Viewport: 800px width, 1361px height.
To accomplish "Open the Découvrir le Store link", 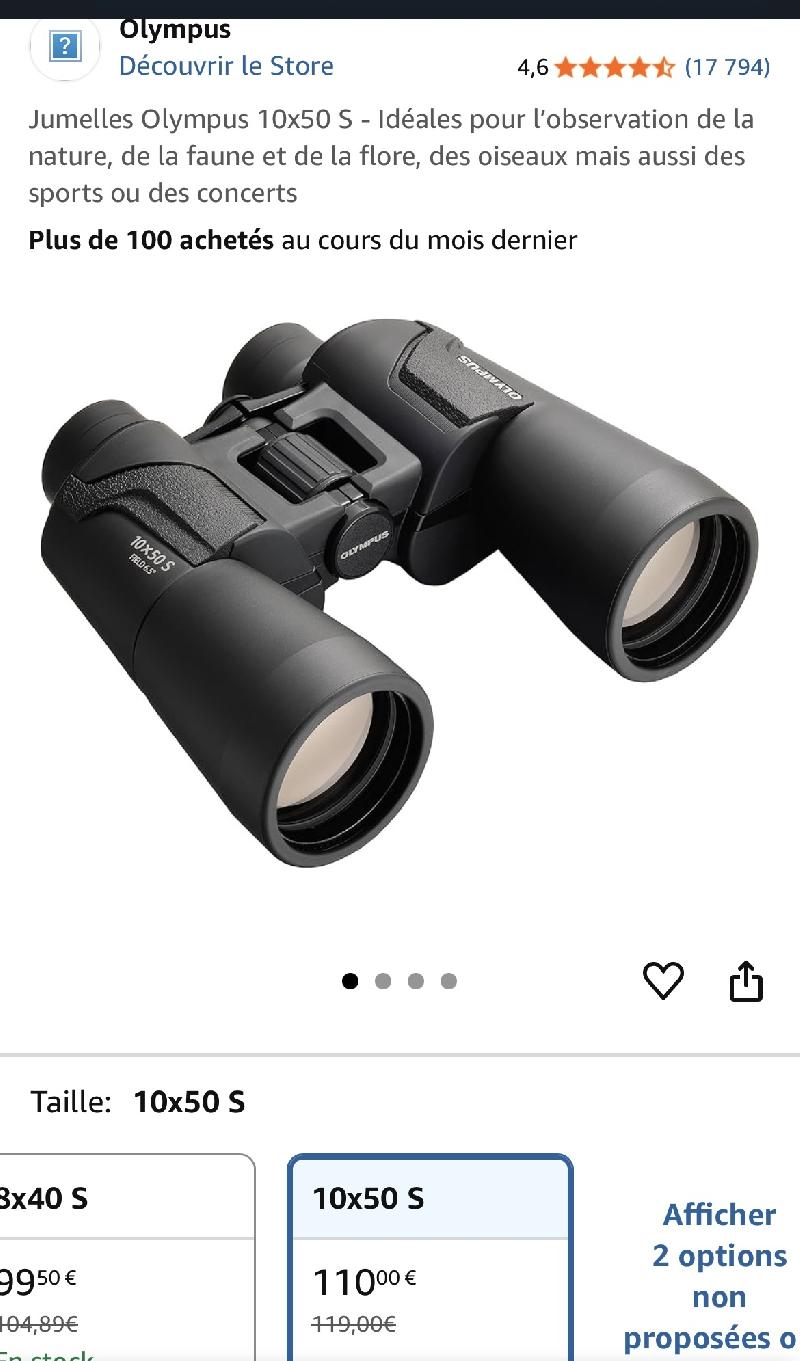I will point(226,66).
